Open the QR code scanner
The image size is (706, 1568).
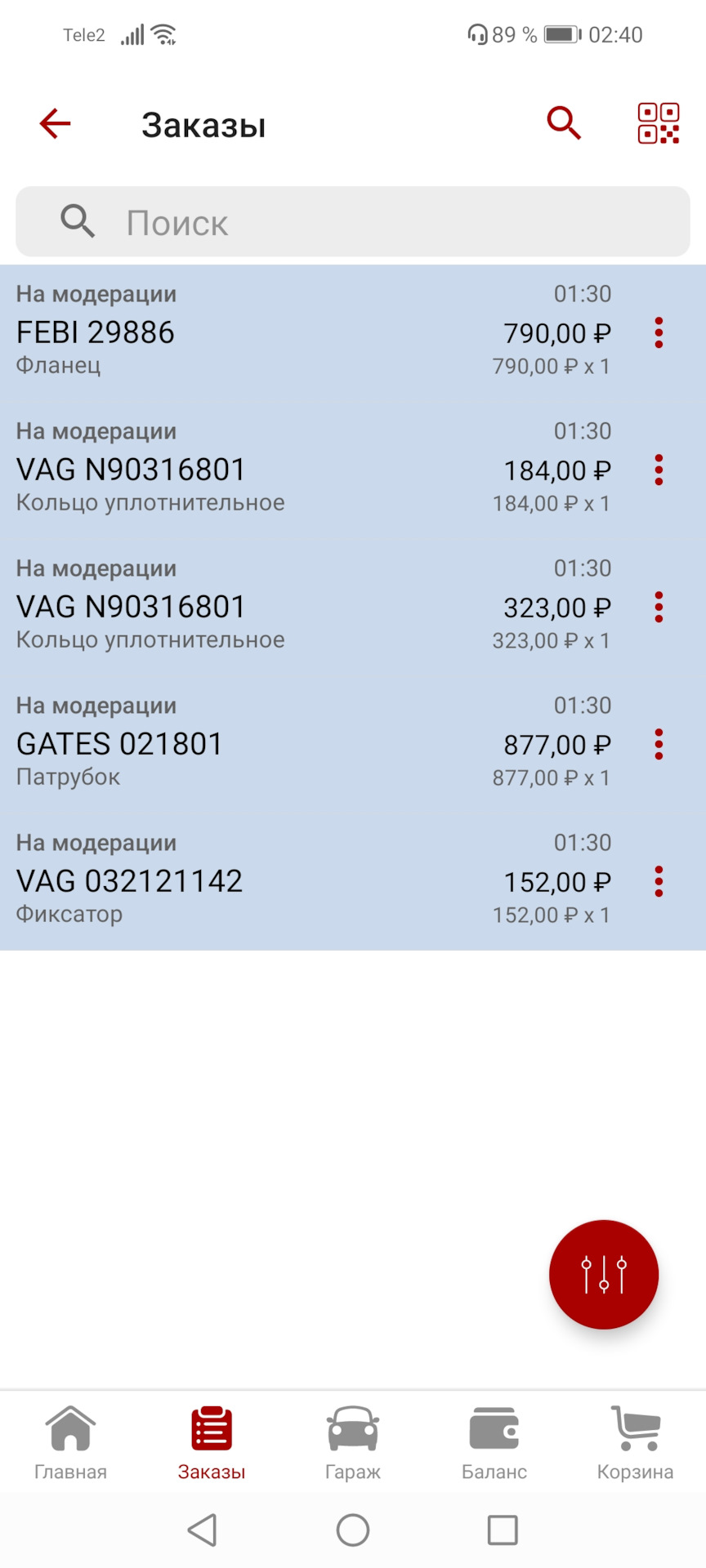pos(658,124)
